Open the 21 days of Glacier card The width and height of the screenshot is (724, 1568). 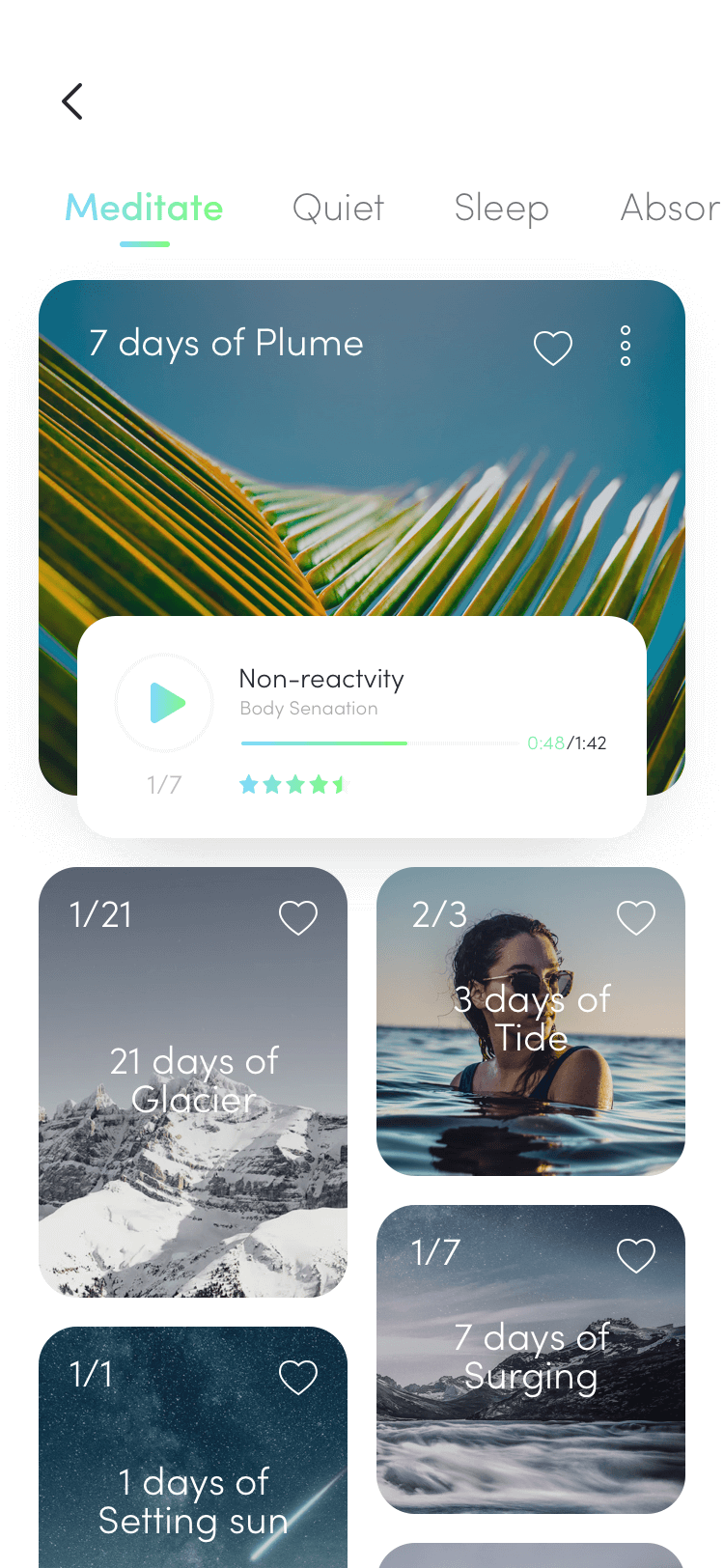pos(193,1081)
